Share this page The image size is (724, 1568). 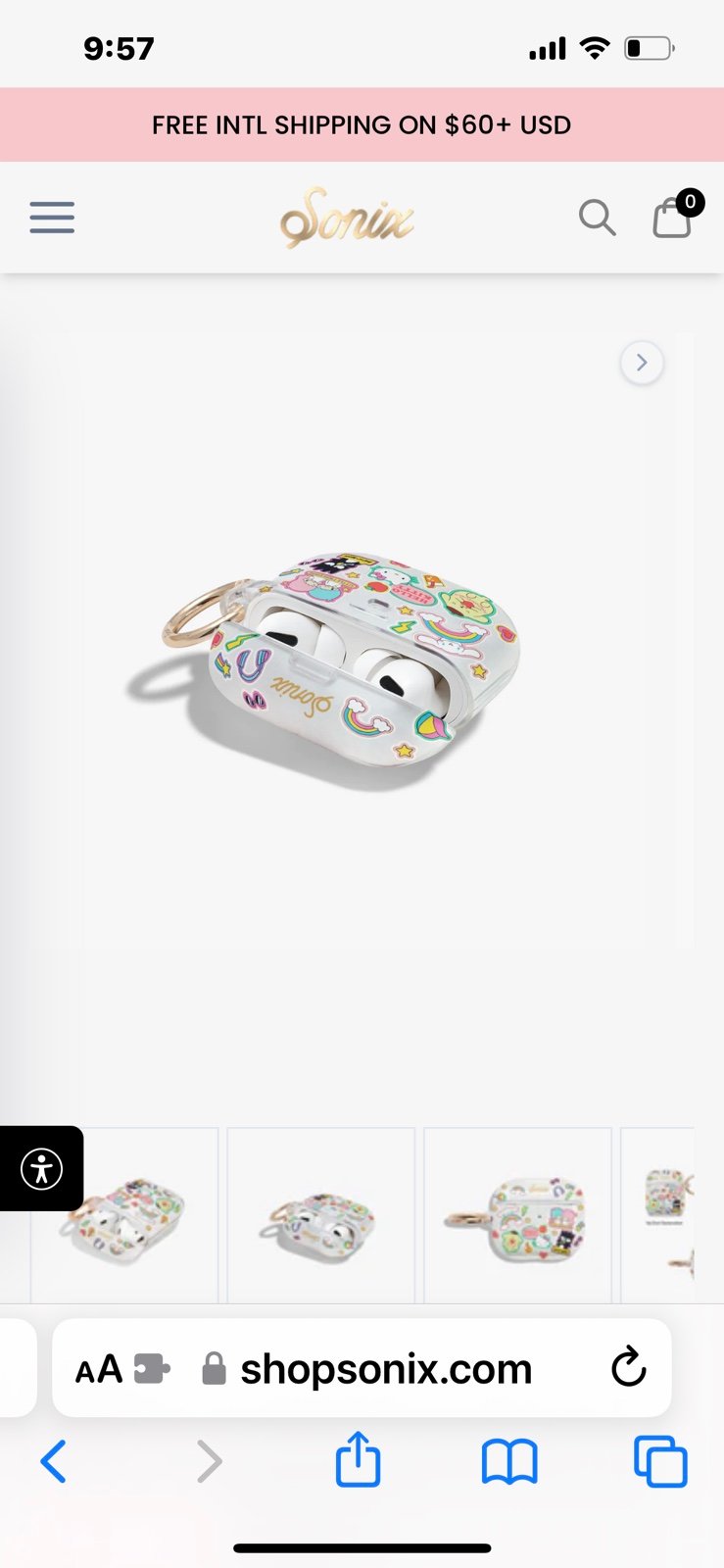click(358, 1459)
